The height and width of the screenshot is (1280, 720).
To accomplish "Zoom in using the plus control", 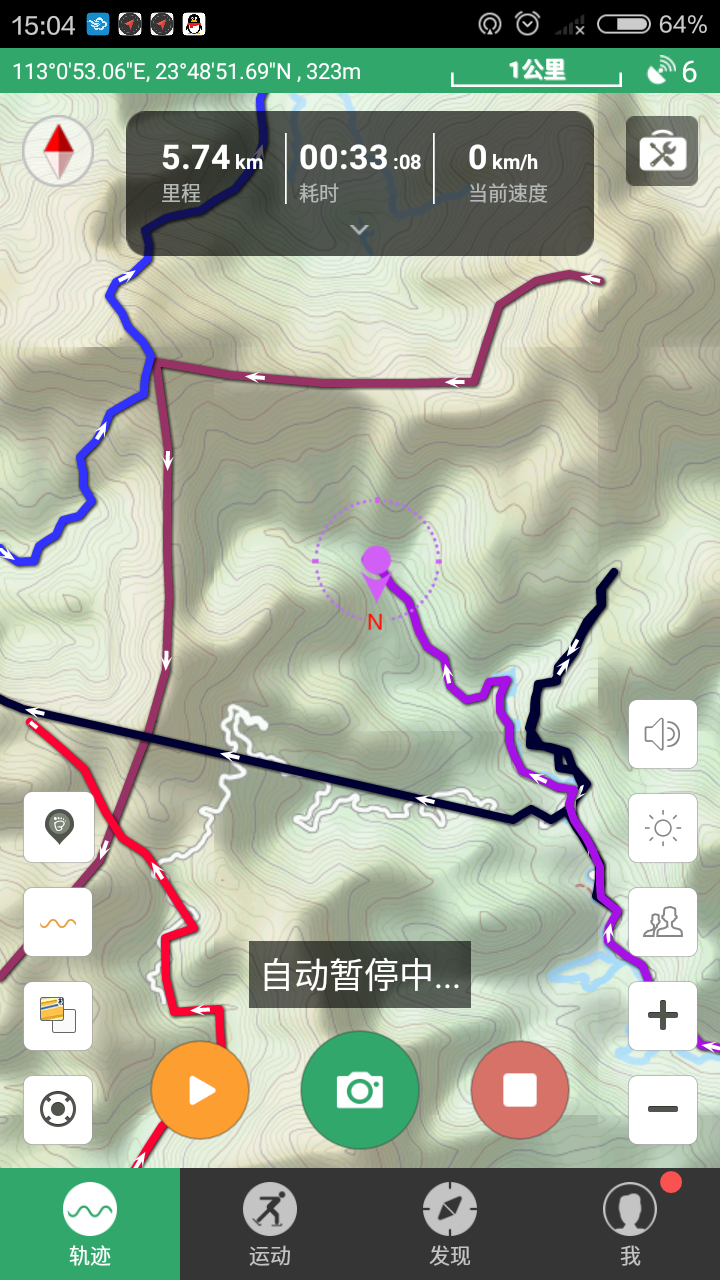I will click(x=663, y=1015).
